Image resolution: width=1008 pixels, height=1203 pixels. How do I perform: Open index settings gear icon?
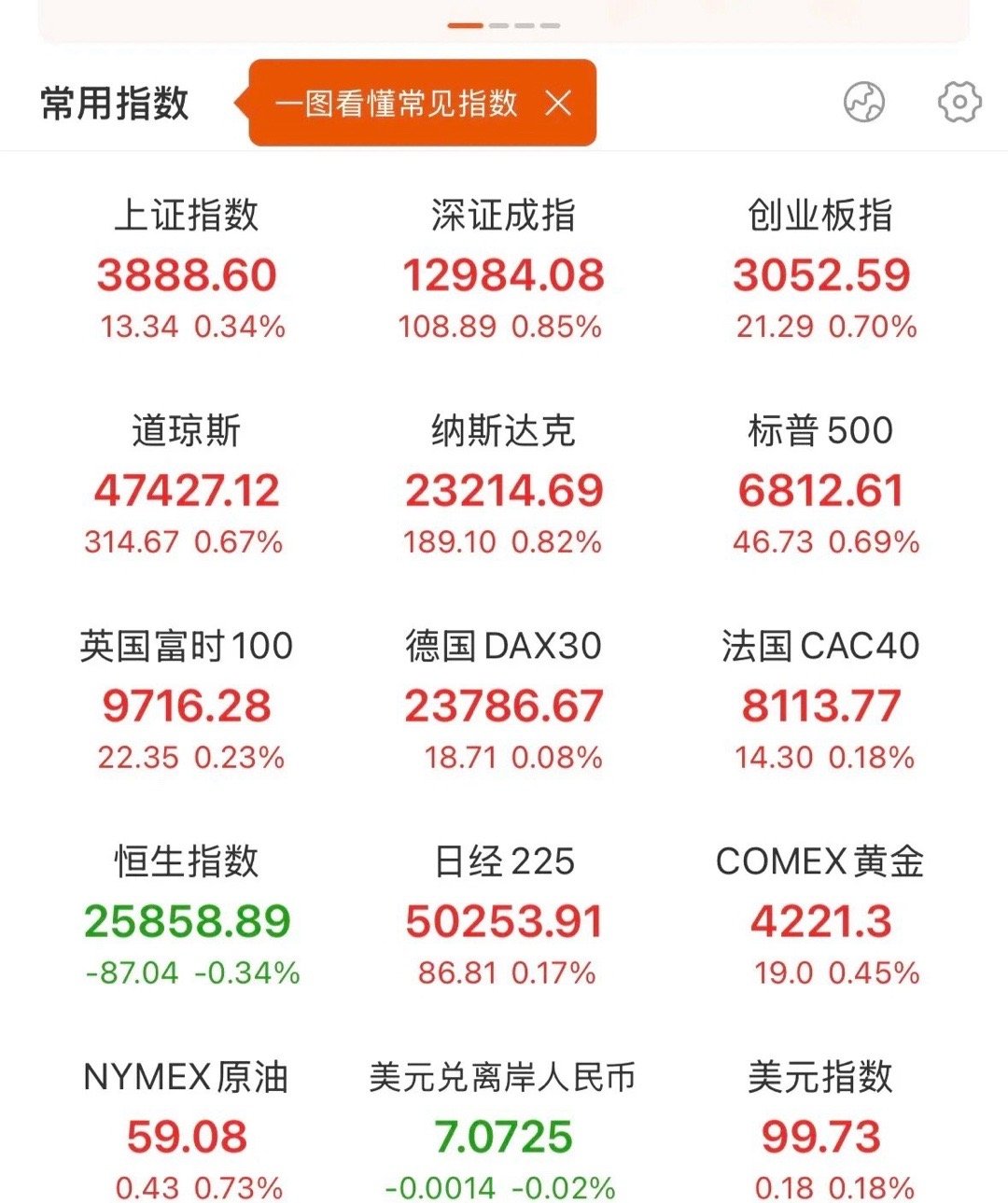(959, 102)
